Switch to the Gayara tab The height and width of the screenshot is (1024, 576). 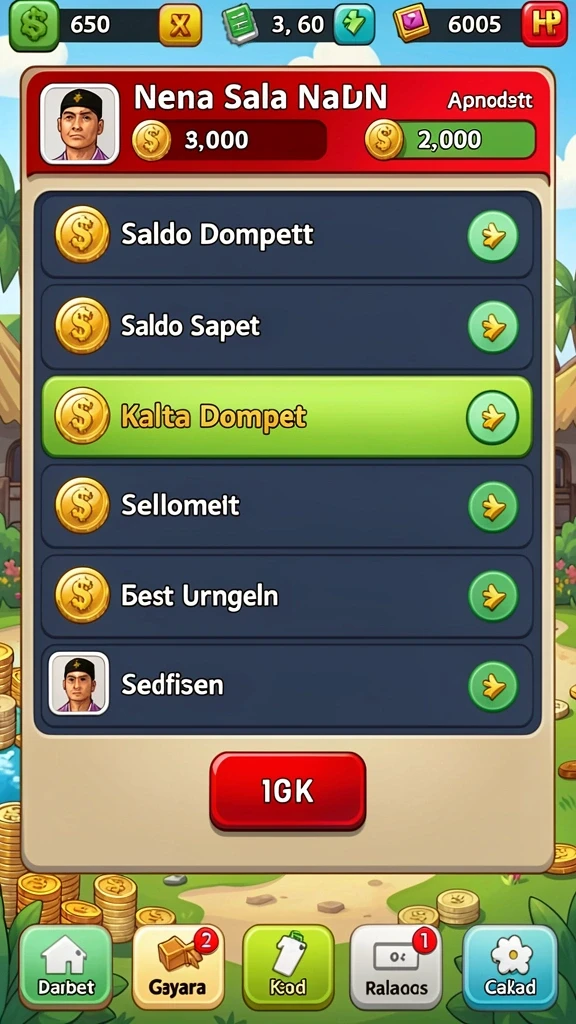coord(178,967)
